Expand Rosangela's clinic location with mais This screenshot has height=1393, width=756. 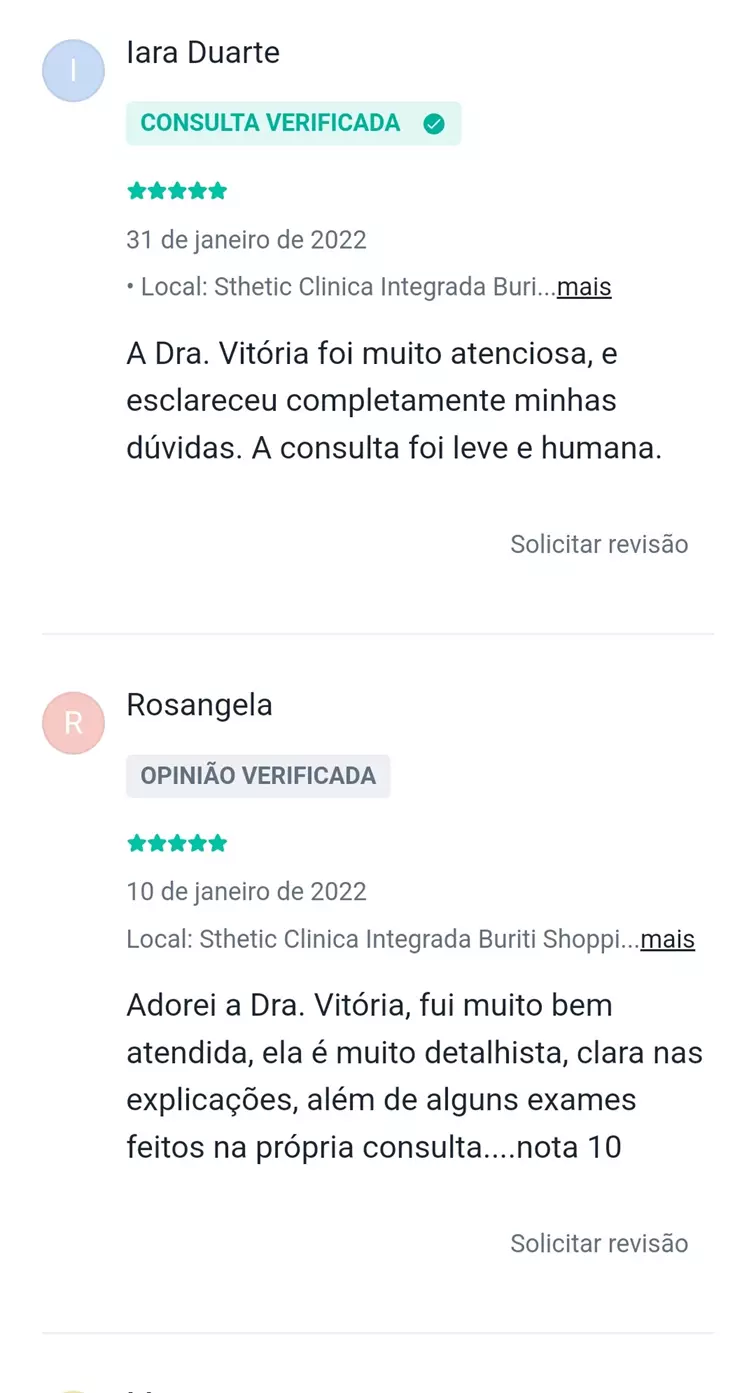(x=668, y=939)
